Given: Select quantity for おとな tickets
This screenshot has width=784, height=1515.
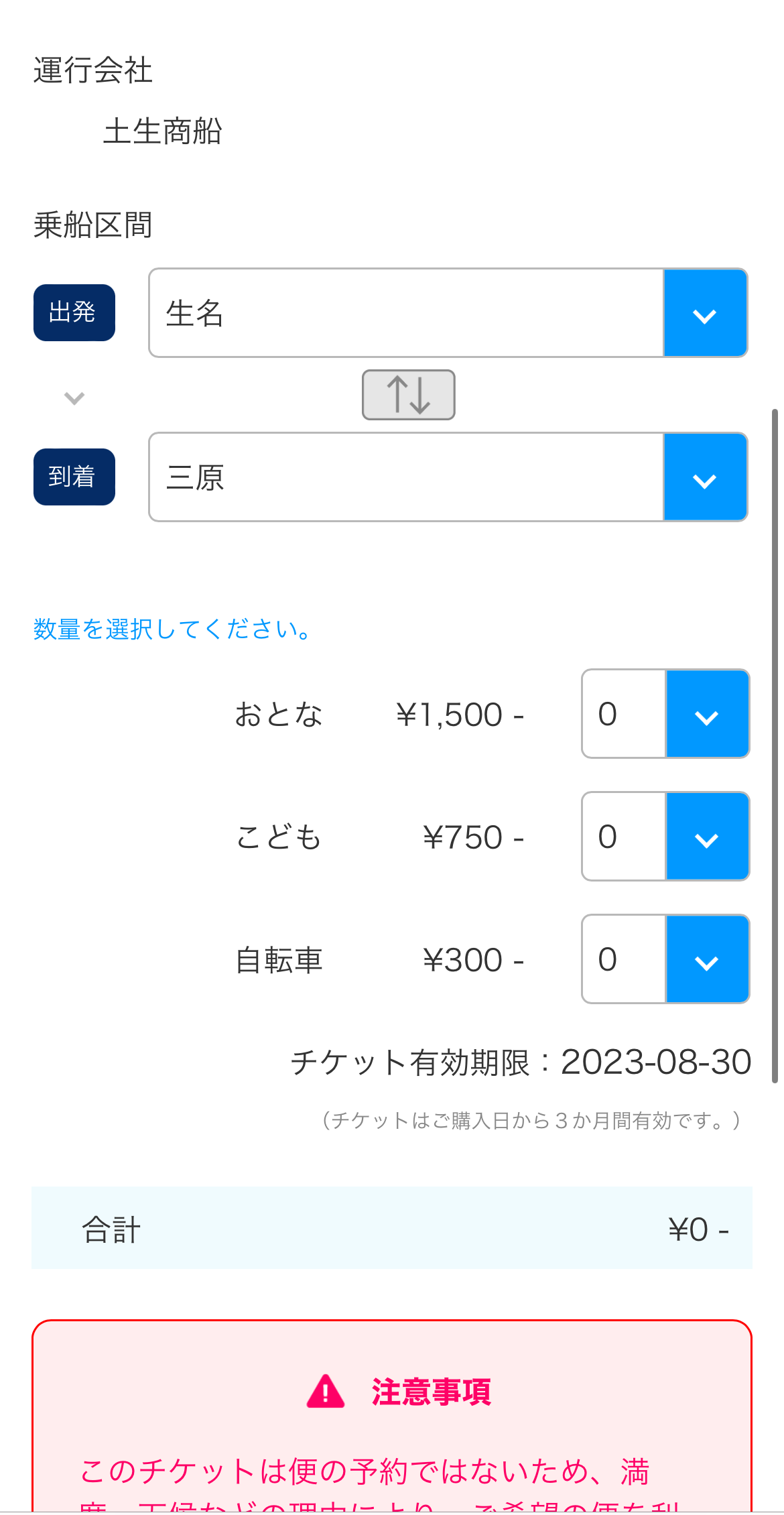Looking at the screenshot, I should pyautogui.click(x=665, y=714).
